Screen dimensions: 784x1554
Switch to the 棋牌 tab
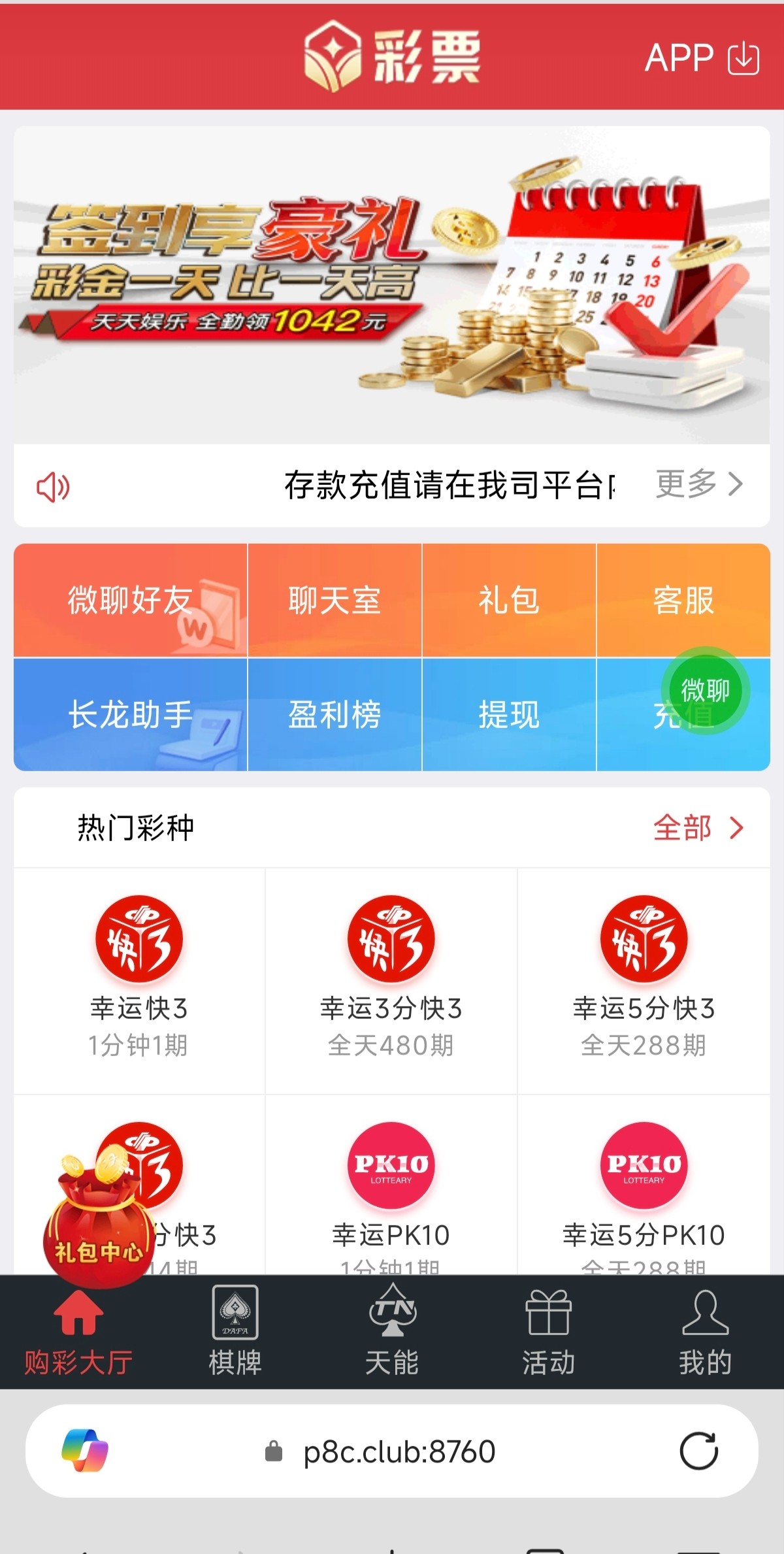235,1332
